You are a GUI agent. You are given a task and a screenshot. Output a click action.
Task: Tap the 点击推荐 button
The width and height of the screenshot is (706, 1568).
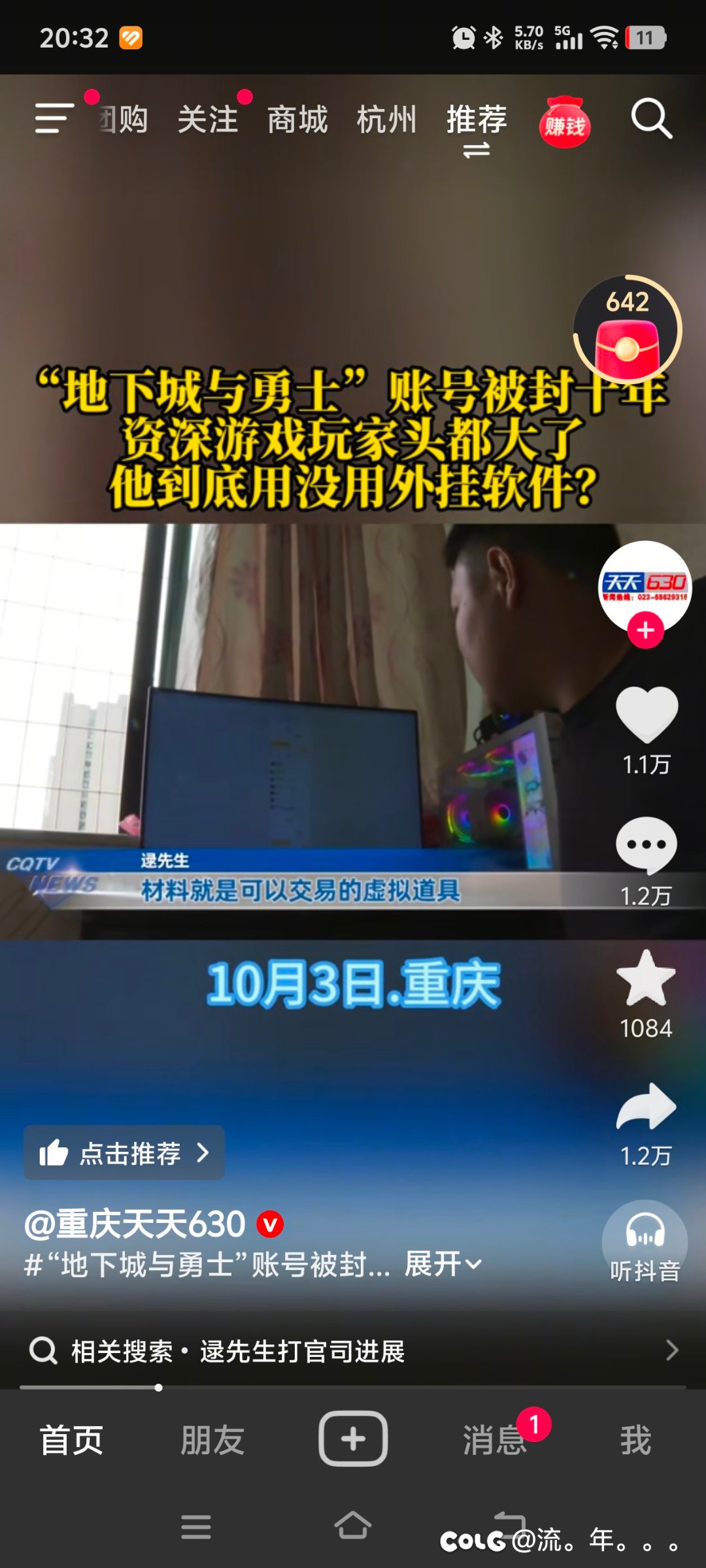pyautogui.click(x=124, y=1153)
